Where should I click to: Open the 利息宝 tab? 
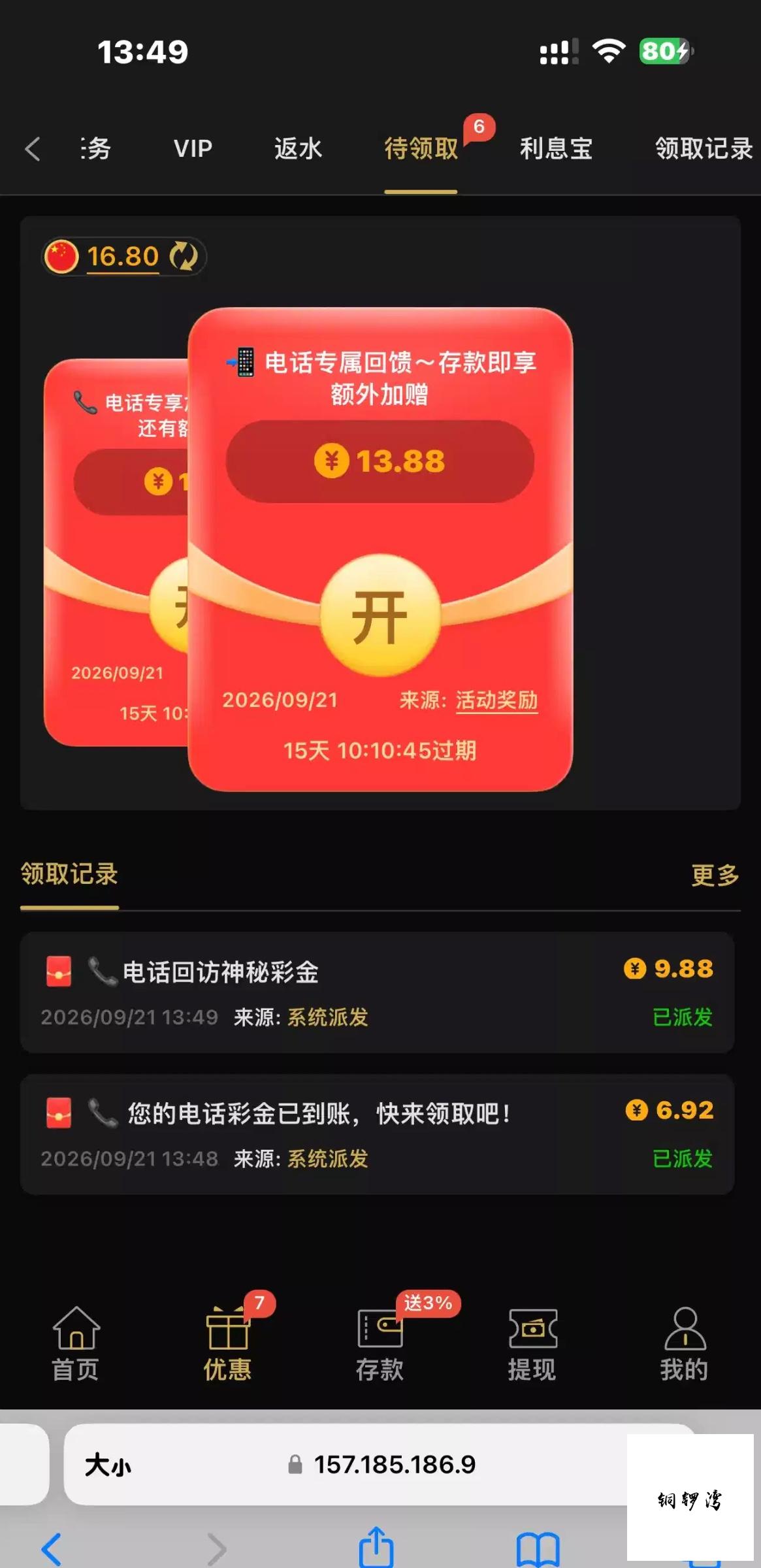coord(556,149)
